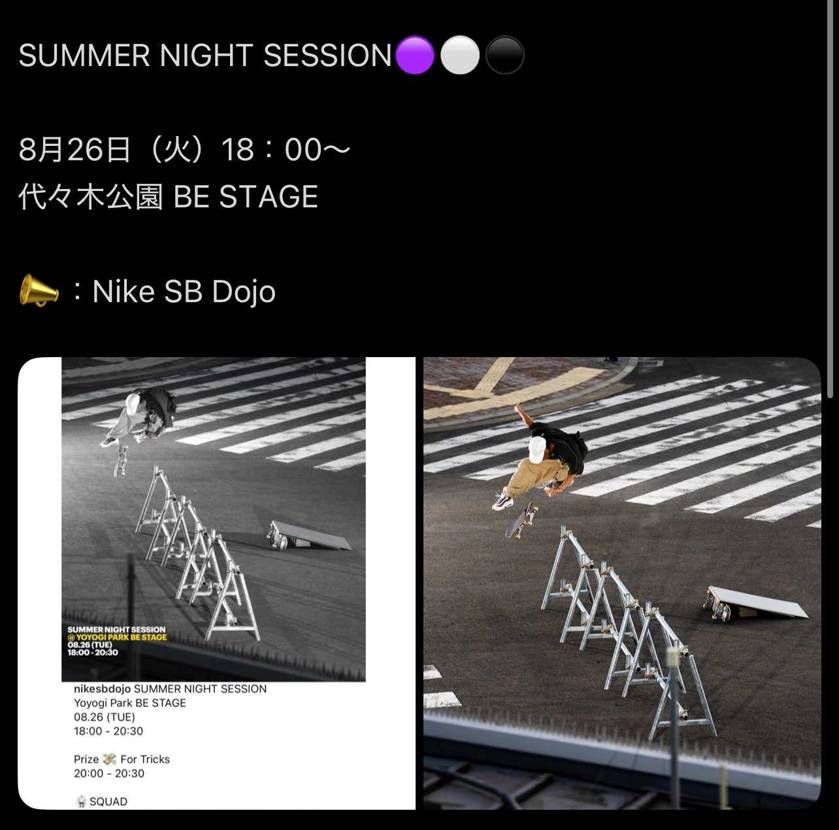Open the right attached color skateboarder photo
Screen dimensions: 839x830
(621, 583)
